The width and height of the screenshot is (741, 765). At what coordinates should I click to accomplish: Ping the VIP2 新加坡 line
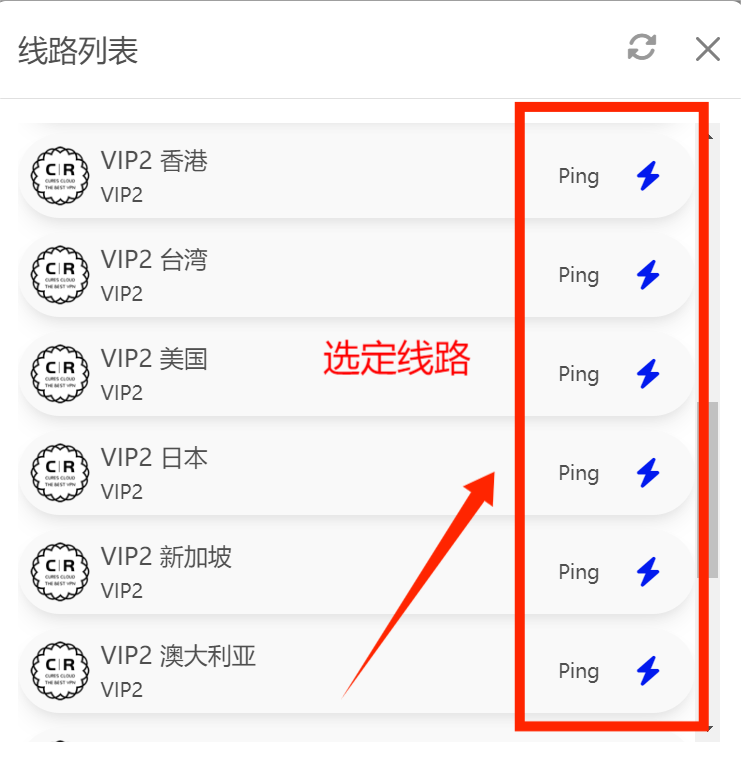point(578,572)
